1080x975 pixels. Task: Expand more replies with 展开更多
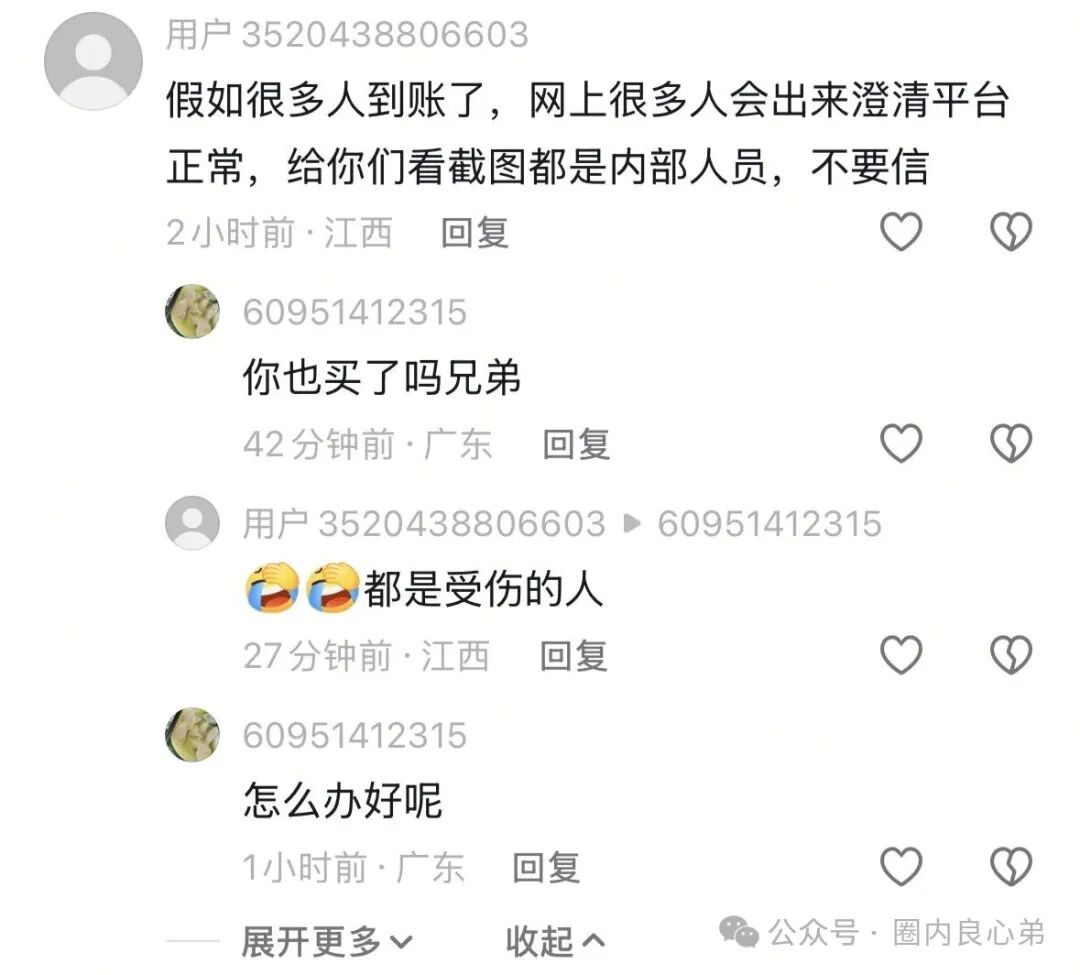pos(327,940)
